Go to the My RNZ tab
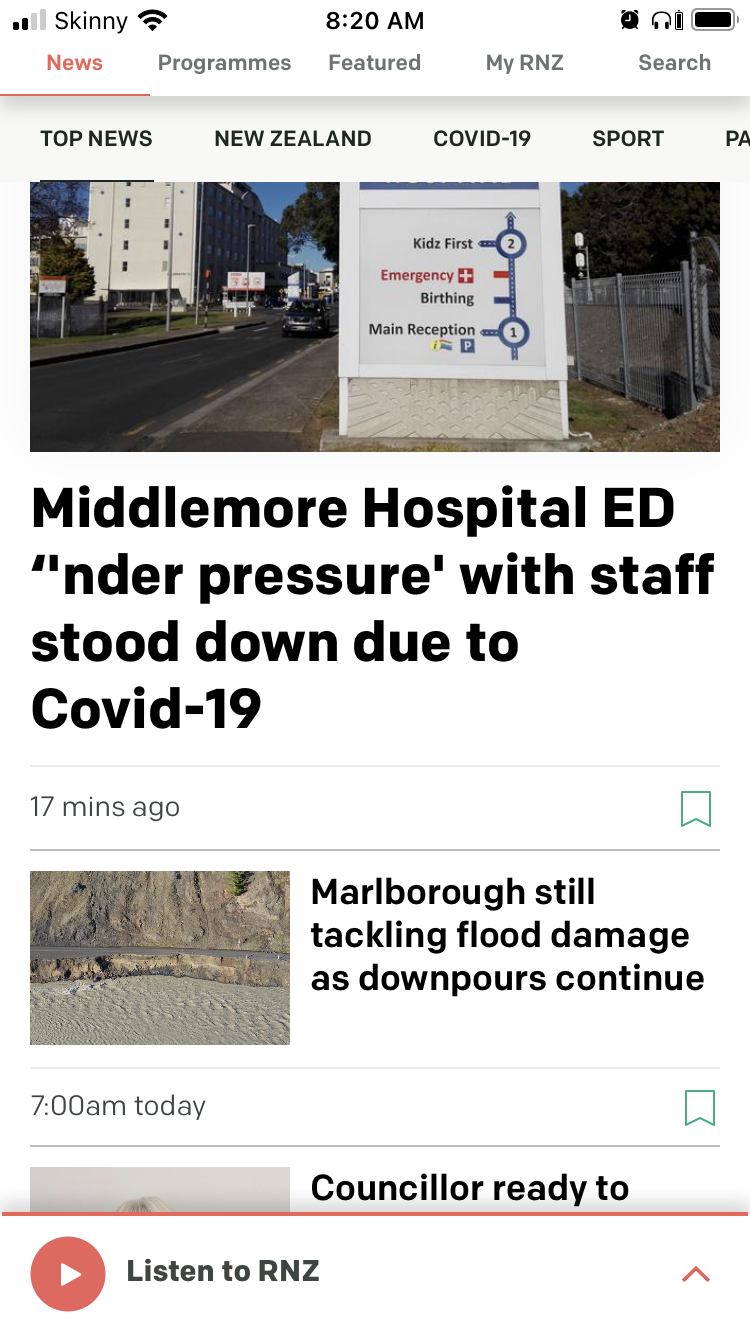This screenshot has height=1334, width=750. point(524,63)
